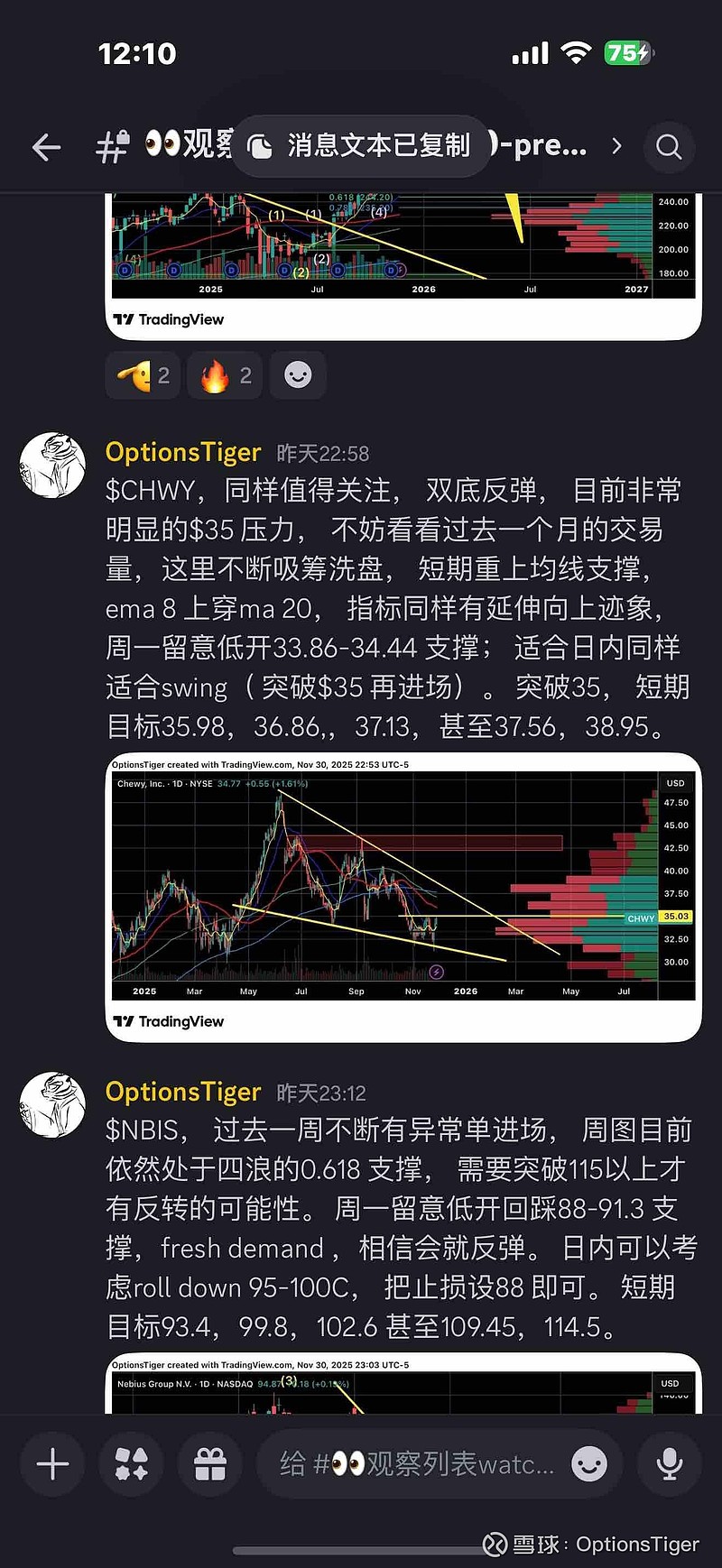Image resolution: width=722 pixels, height=1568 pixels.
Task: Add a new reaction with the smiley-plus icon
Action: click(x=298, y=374)
